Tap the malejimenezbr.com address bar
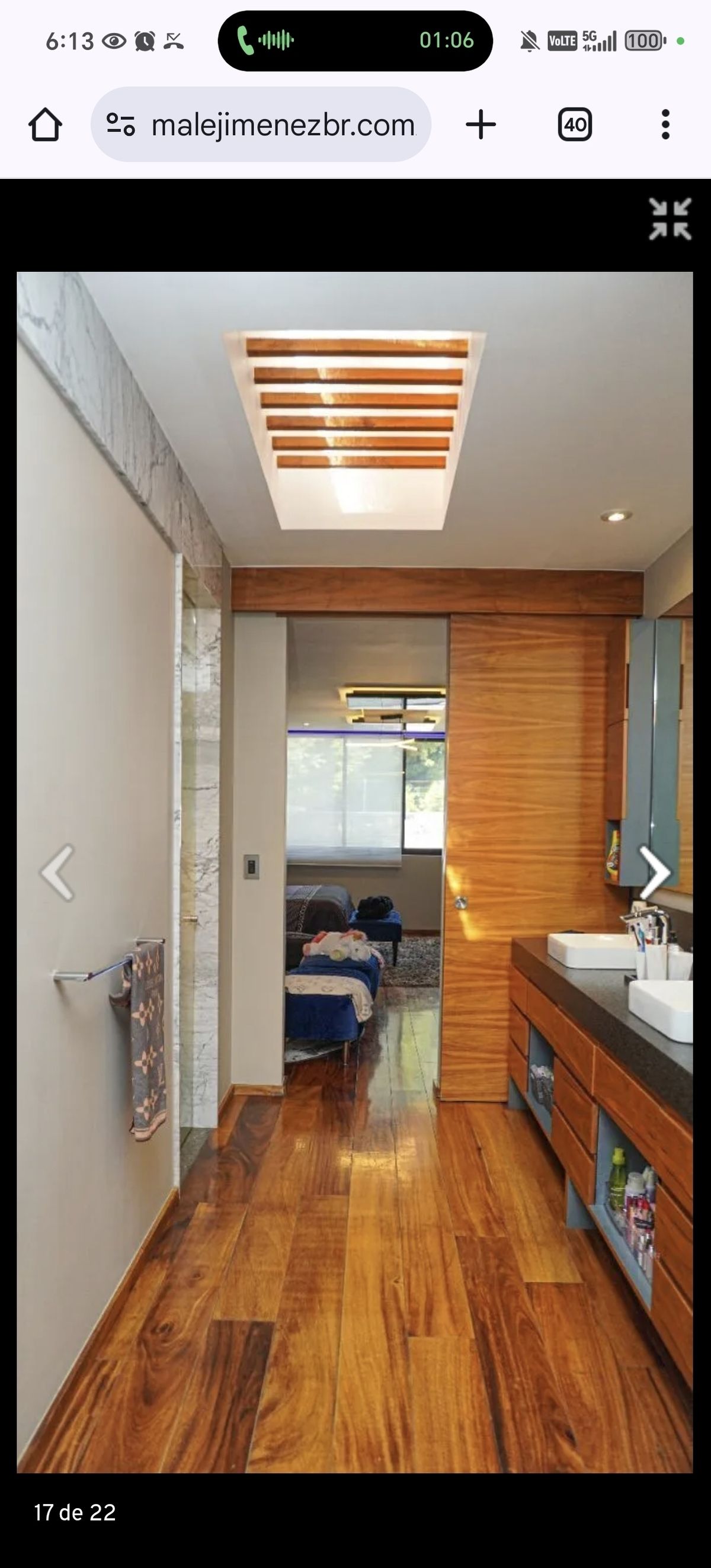The height and width of the screenshot is (1568, 711). (283, 125)
